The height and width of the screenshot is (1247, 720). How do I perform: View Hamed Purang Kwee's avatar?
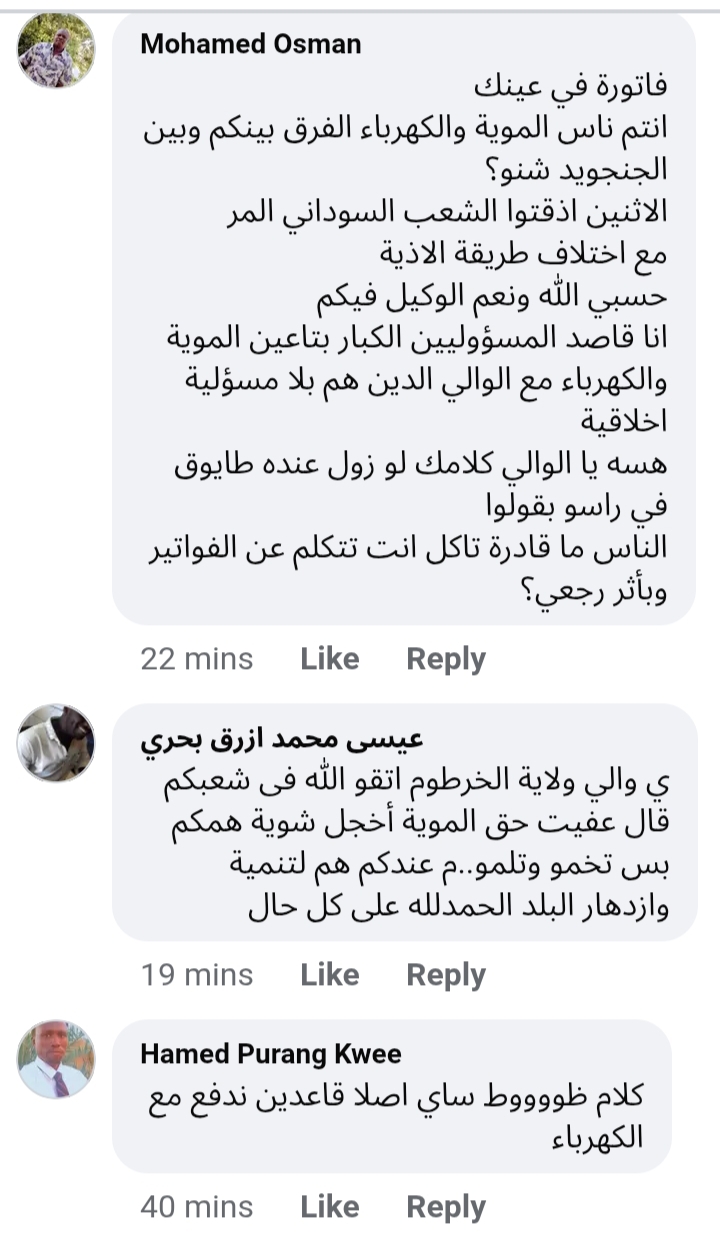coord(56,1059)
